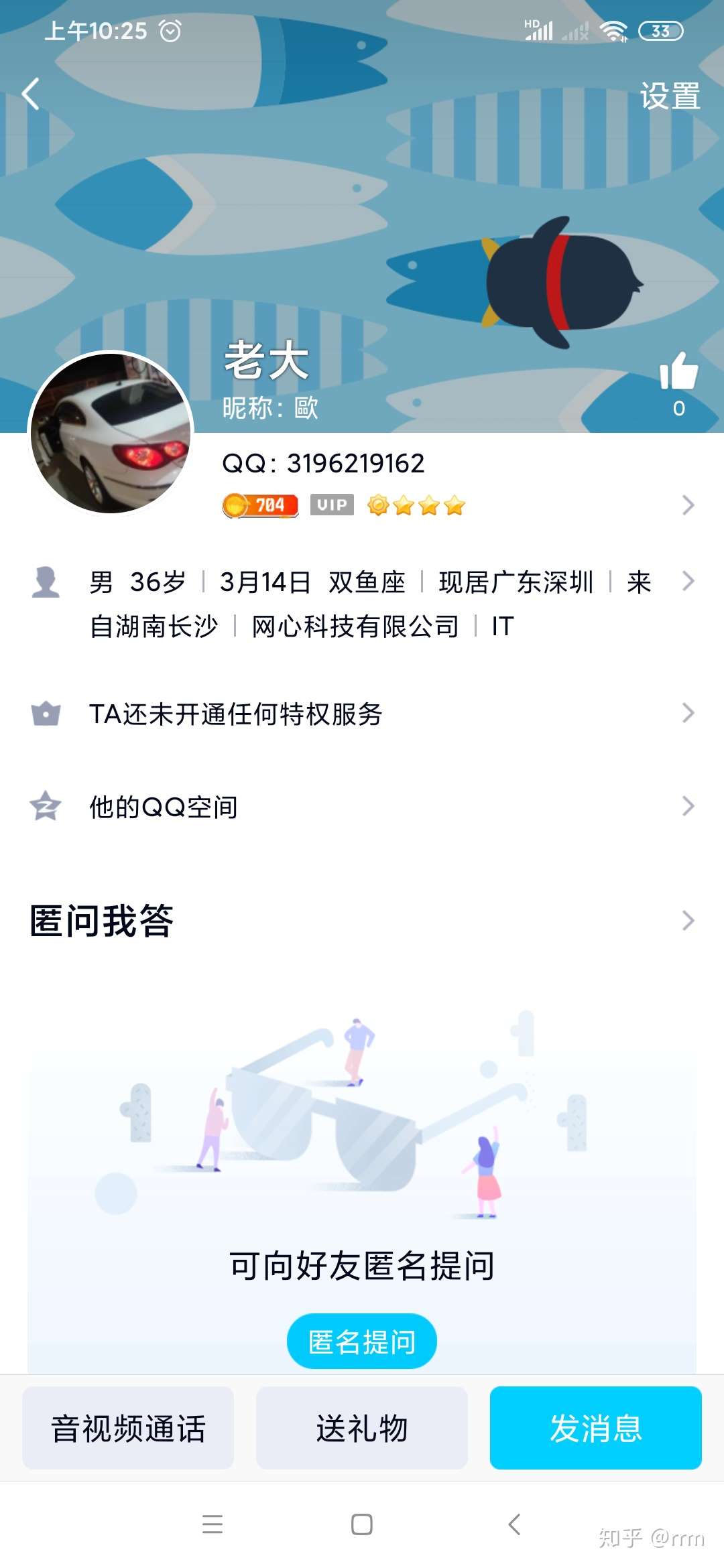
Task: Tap the 匿名提问 button
Action: pos(362,1342)
